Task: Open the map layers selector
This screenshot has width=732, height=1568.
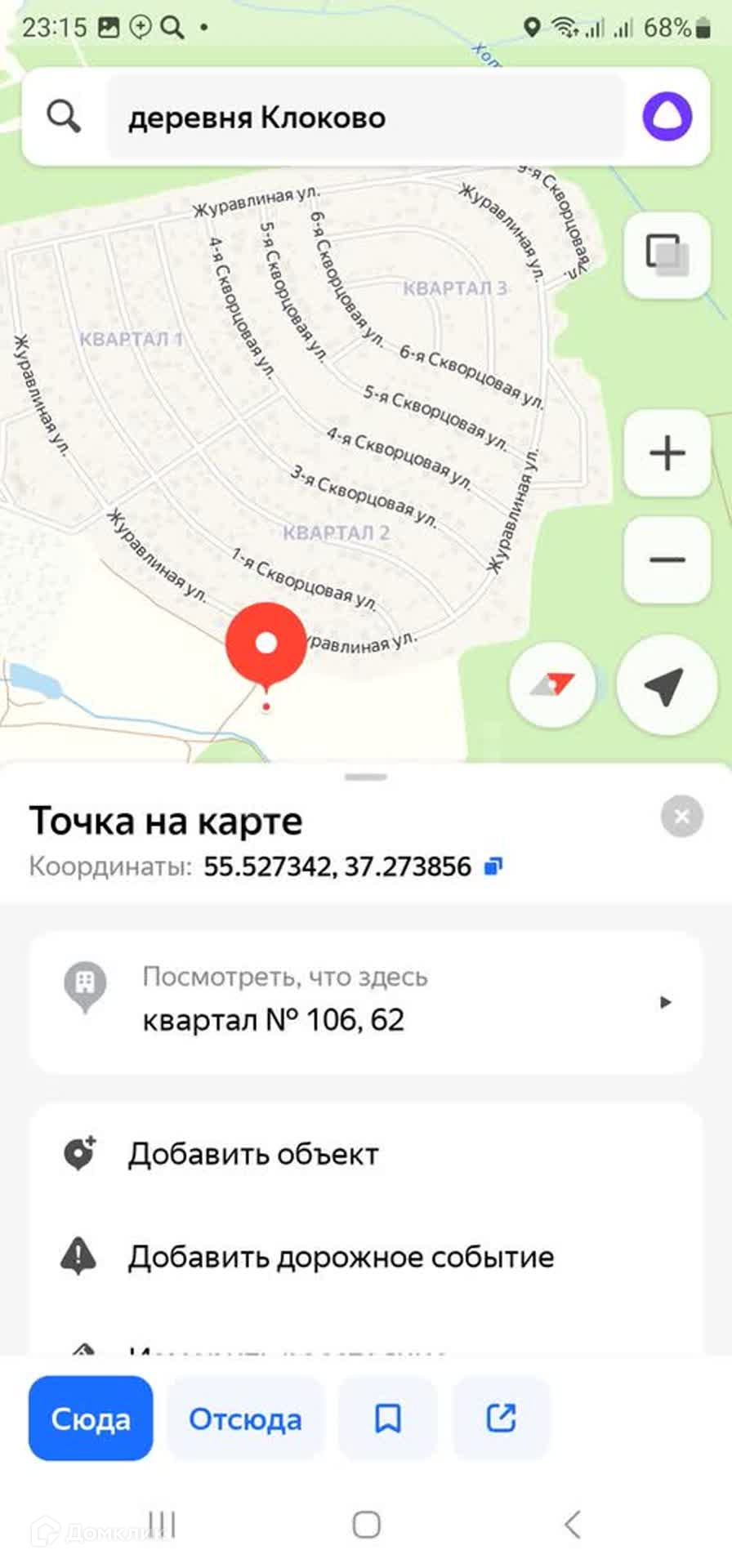Action: tap(667, 254)
